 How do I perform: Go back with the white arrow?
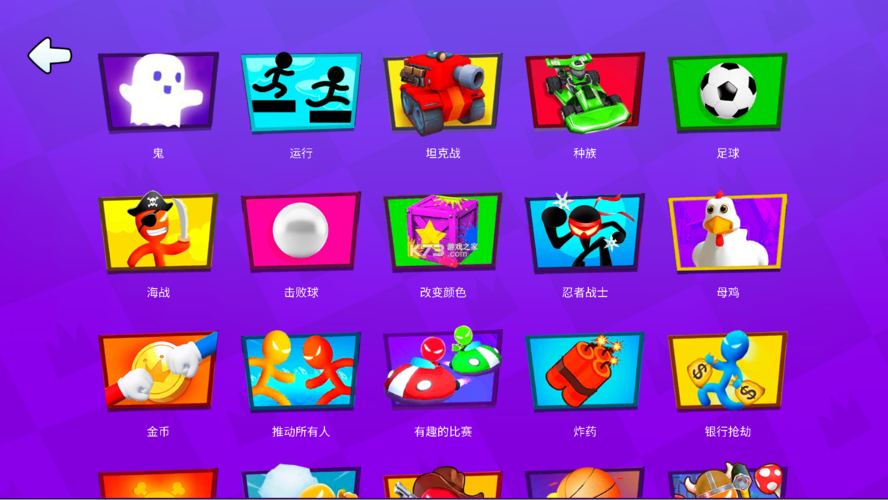pos(49,55)
